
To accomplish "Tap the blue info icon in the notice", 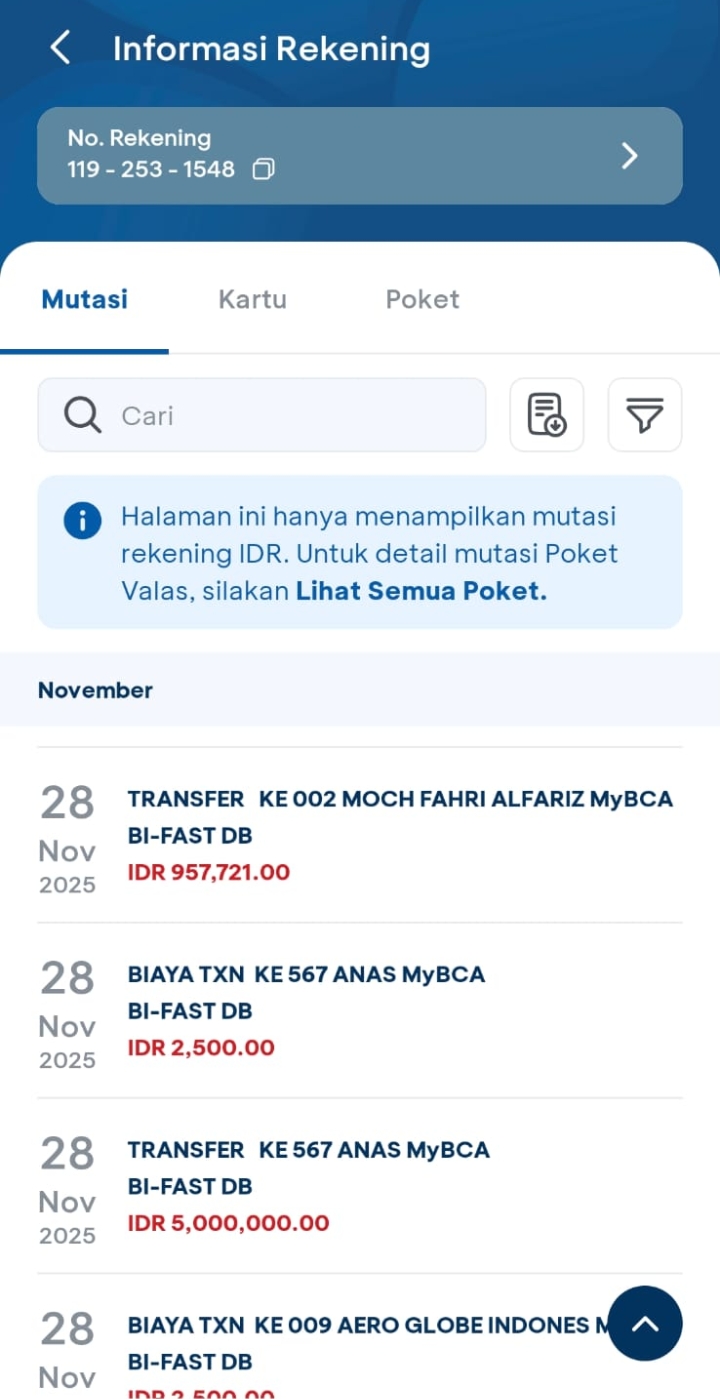I will click(82, 520).
